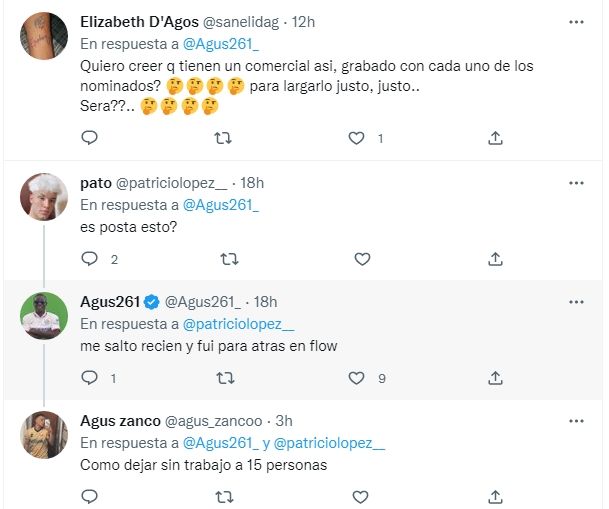
Task: Share Elizabeth D'Agos's tweet
Action: coord(495,138)
